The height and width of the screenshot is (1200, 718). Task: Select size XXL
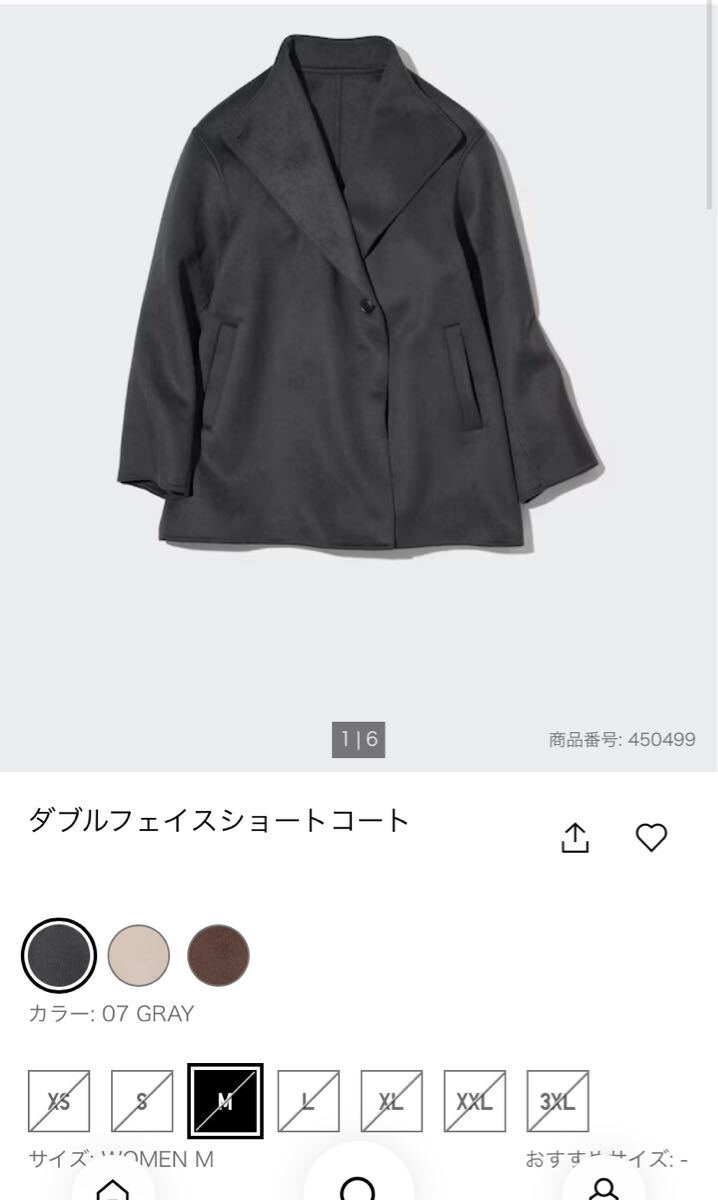click(474, 1101)
